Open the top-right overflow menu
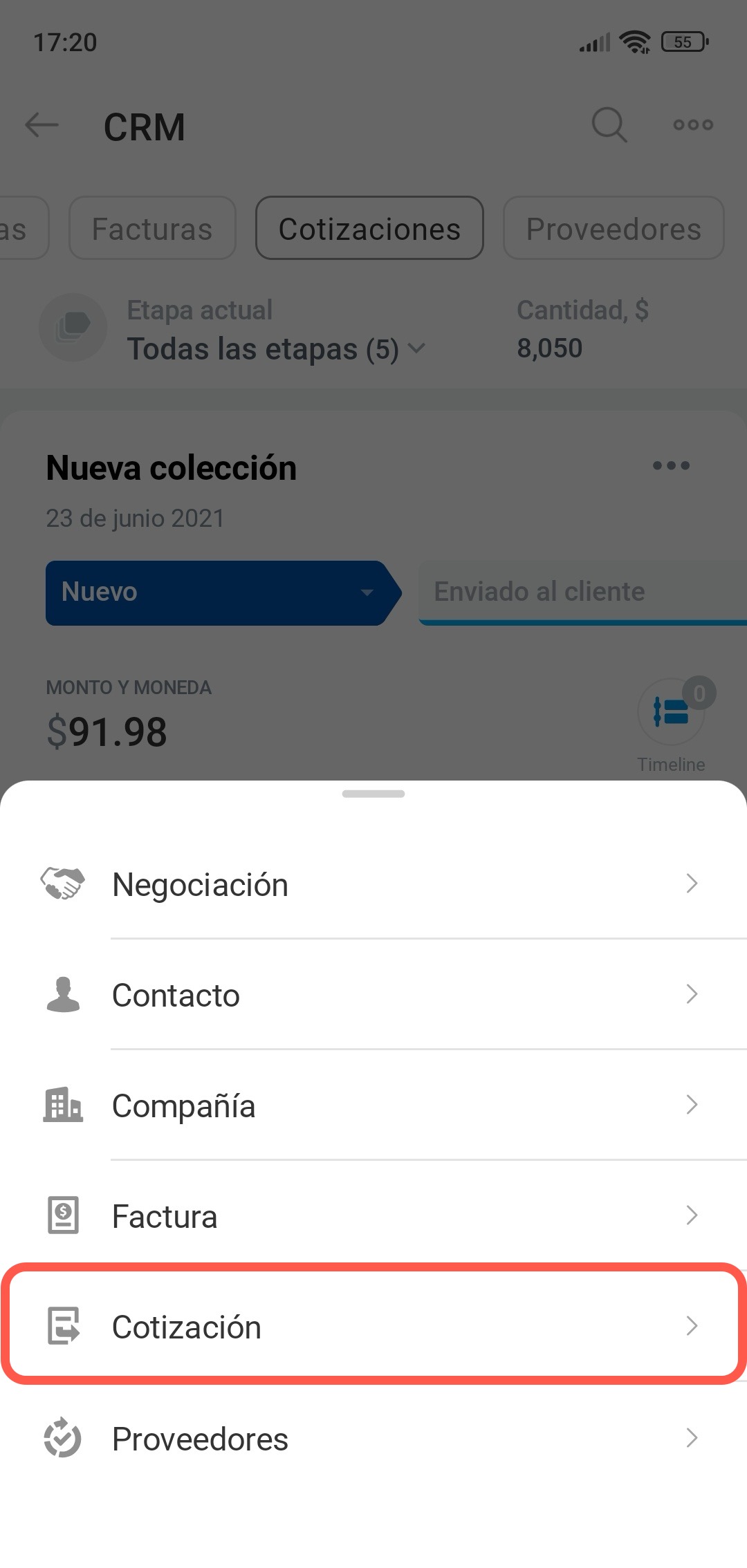This screenshot has width=747, height=1568. pos(693,126)
